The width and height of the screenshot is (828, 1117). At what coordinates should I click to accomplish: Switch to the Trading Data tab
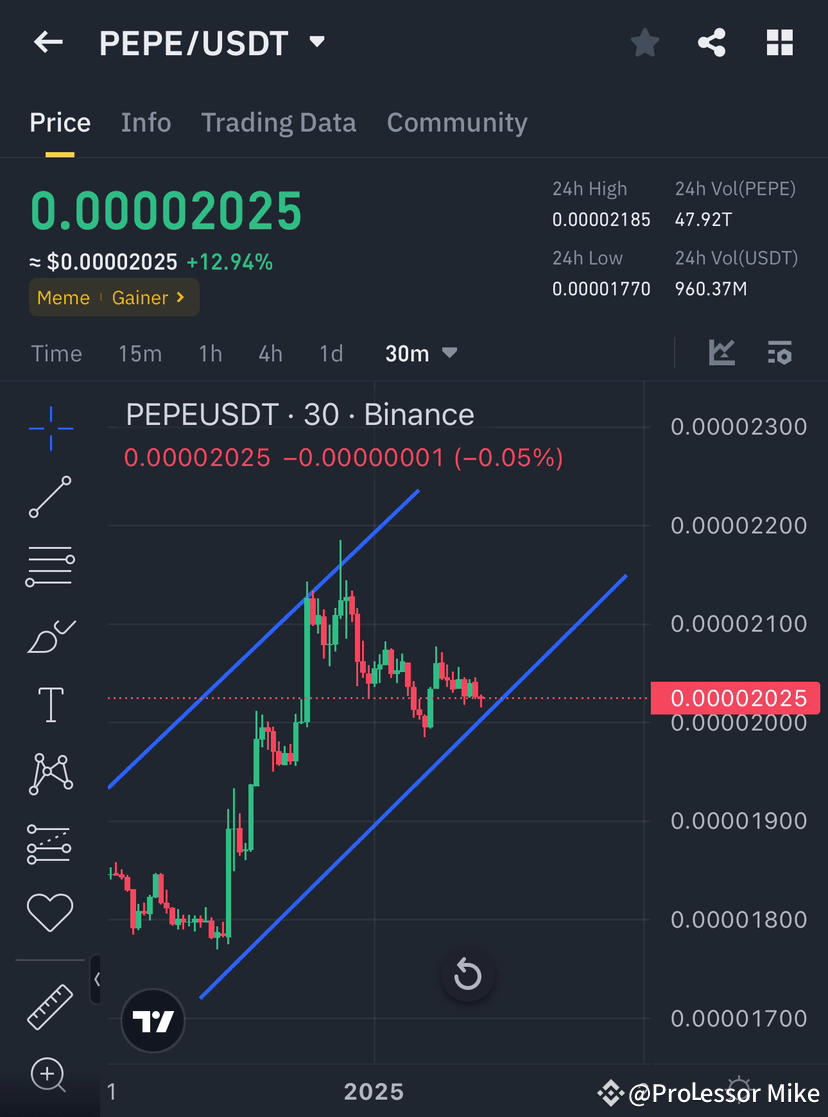(x=279, y=122)
